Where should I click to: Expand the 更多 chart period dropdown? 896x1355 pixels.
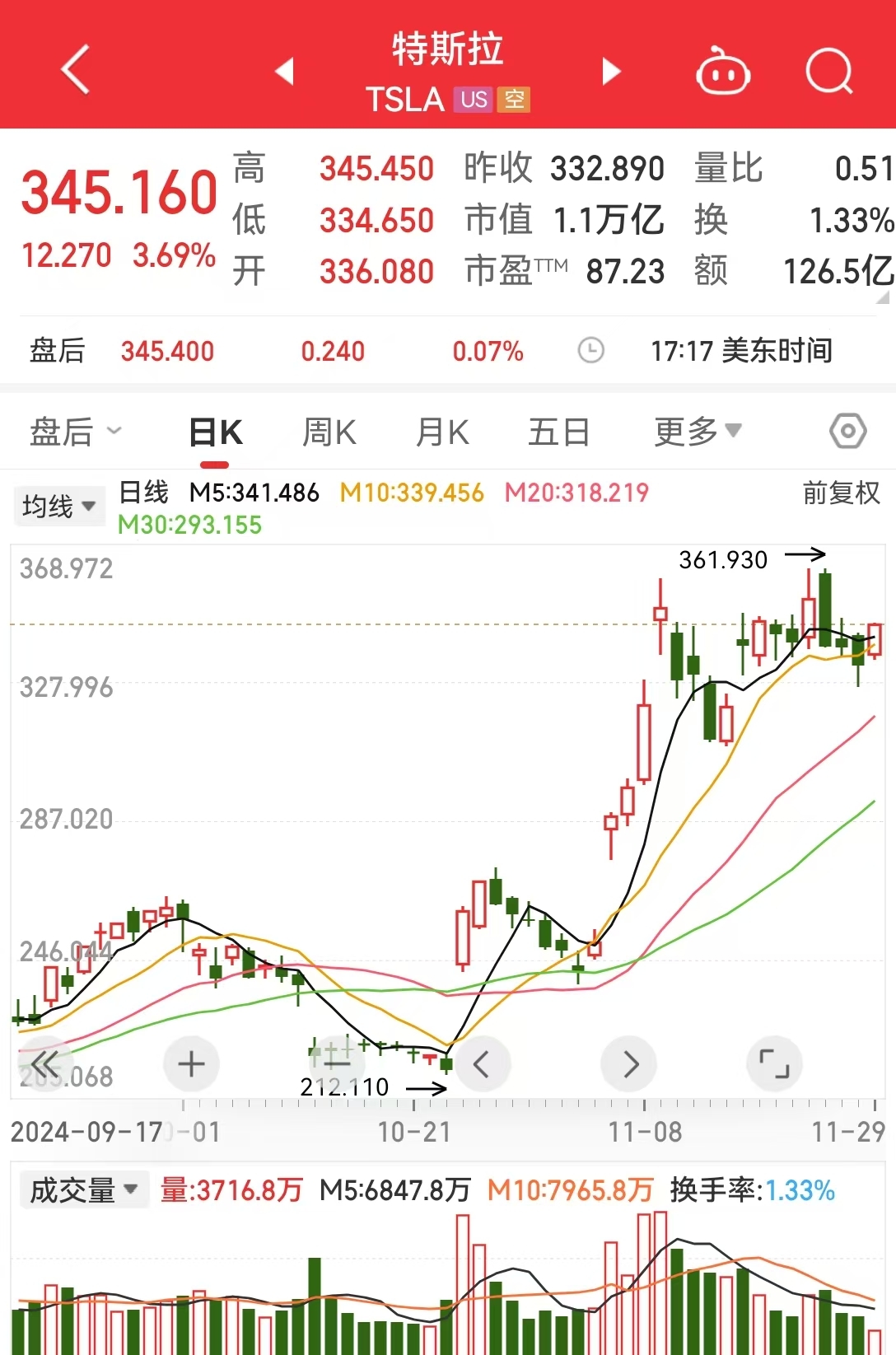click(x=696, y=431)
